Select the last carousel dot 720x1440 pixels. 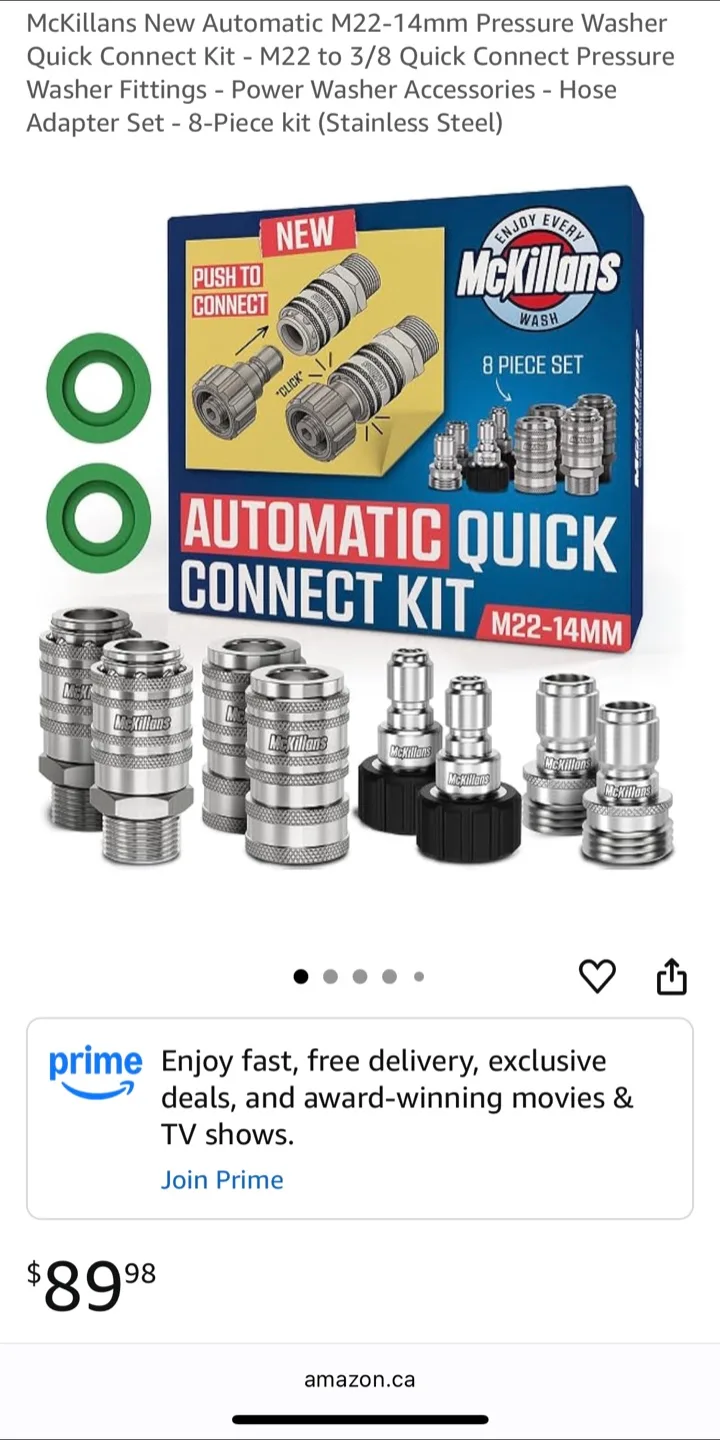click(418, 977)
